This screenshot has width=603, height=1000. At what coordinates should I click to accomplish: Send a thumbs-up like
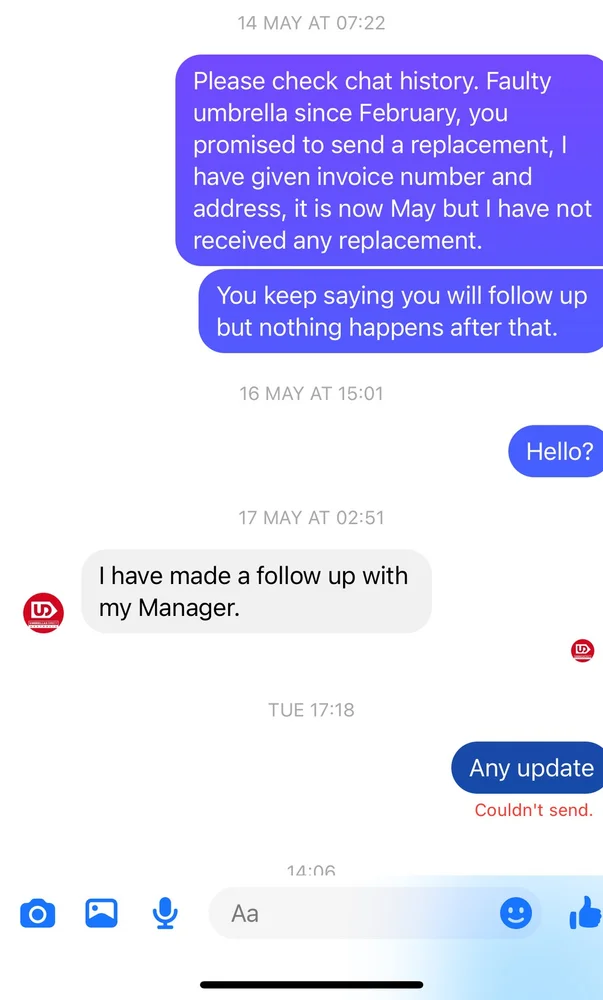point(584,913)
